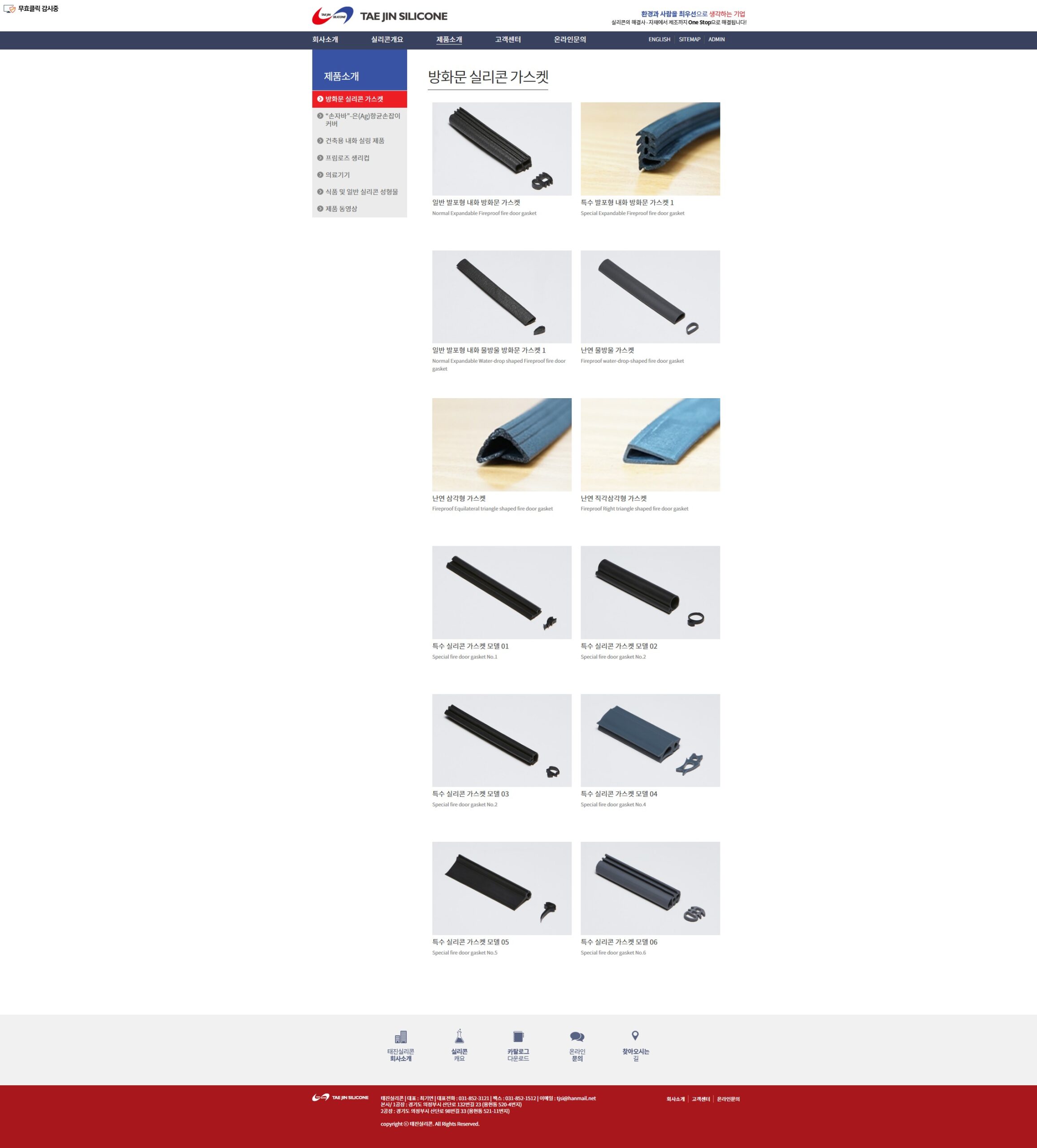Image resolution: width=1037 pixels, height=1148 pixels.
Task: Click the Tae Jin Silicone header logo
Action: coord(379,16)
